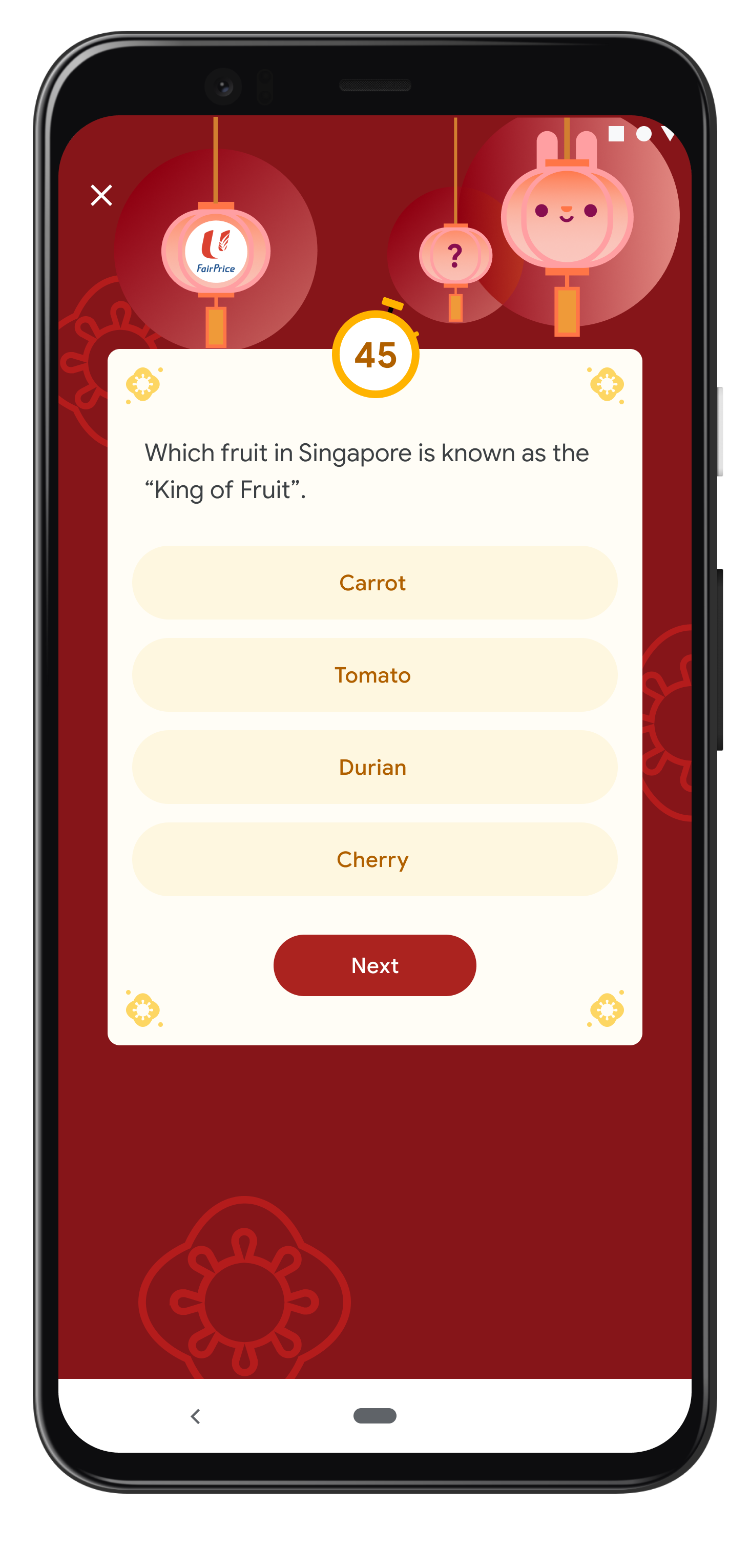Close the quiz with the X icon
The width and height of the screenshot is (750, 1568).
coord(101,195)
